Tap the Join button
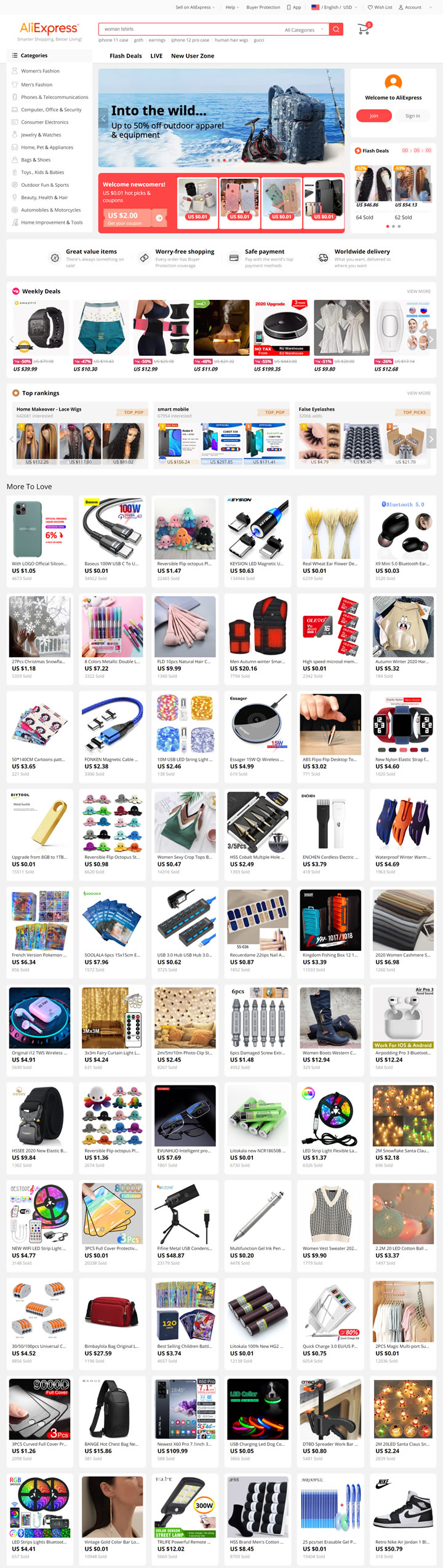443x1568 pixels. click(x=373, y=116)
